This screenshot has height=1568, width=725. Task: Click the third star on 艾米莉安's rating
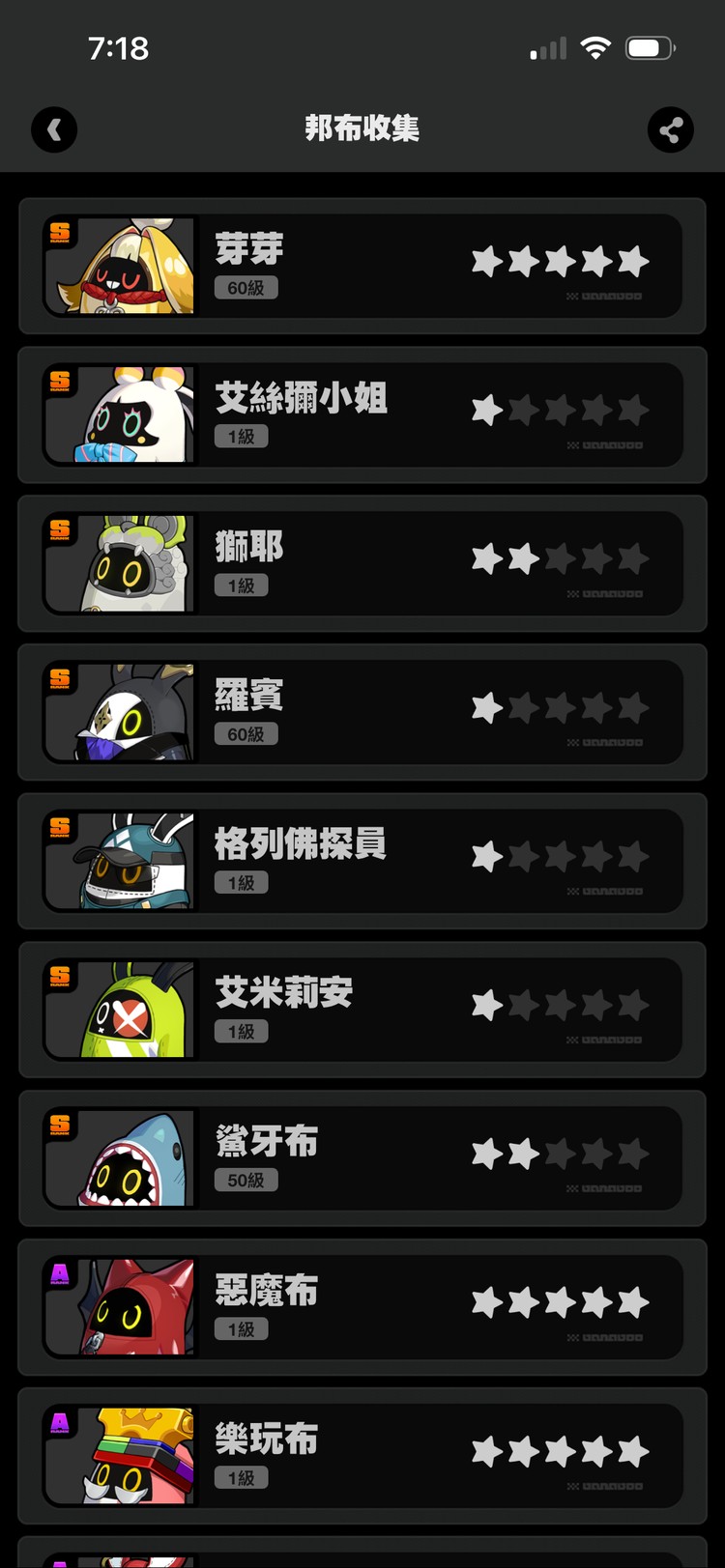coord(559,1005)
